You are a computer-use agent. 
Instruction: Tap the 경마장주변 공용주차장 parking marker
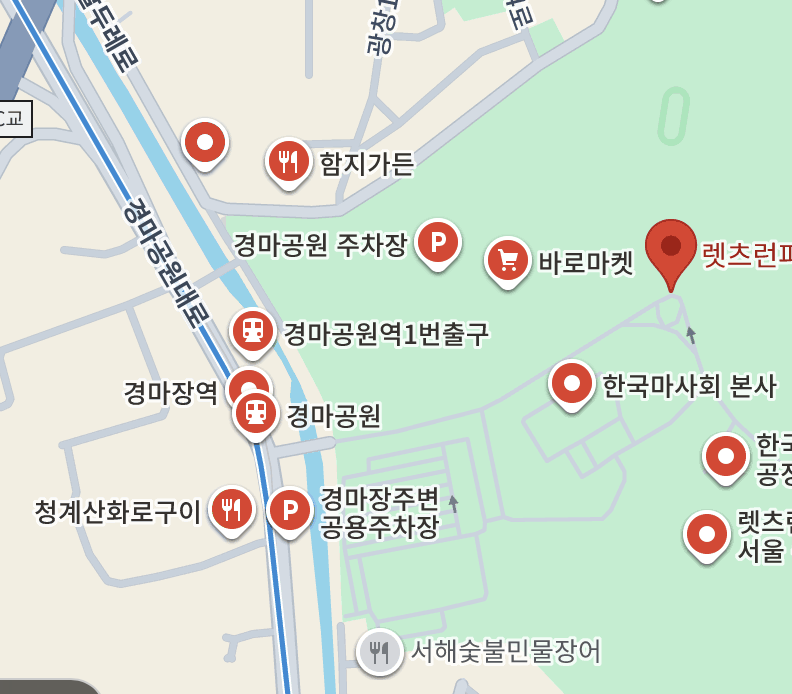click(x=290, y=510)
